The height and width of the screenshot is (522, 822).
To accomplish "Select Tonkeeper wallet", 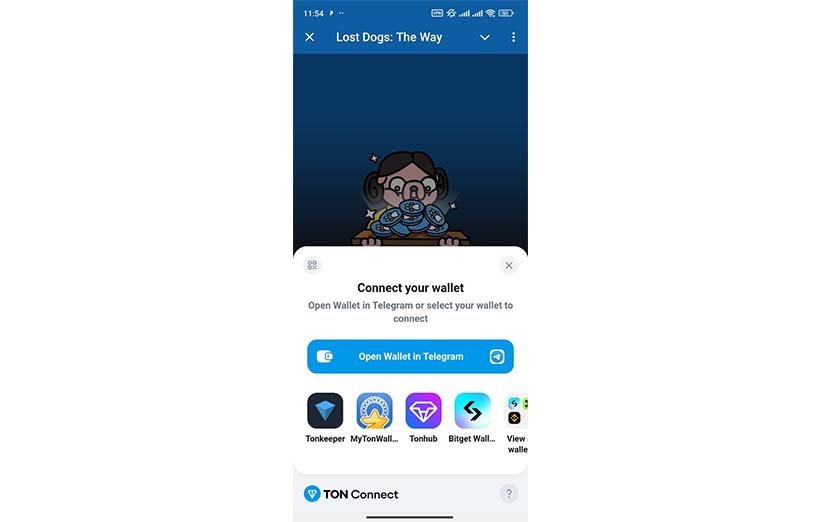I will click(325, 411).
